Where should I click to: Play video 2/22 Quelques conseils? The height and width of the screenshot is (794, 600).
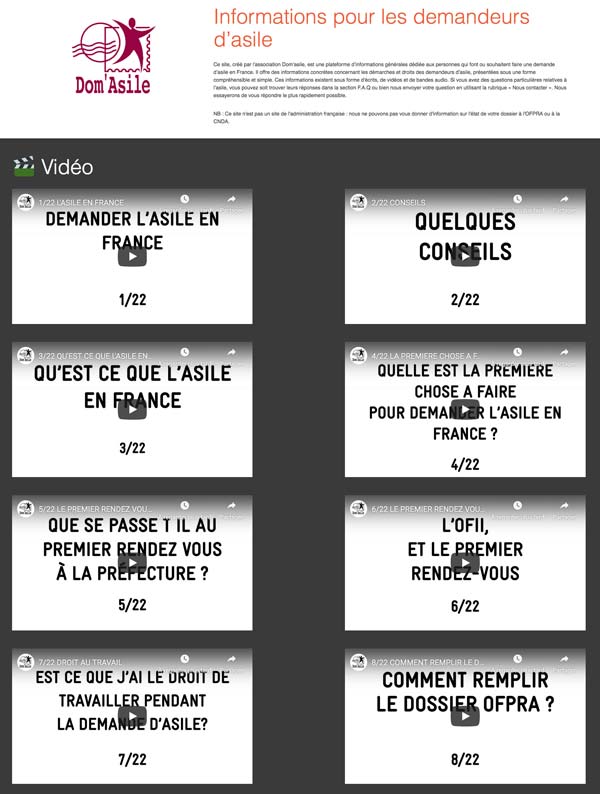[465, 255]
